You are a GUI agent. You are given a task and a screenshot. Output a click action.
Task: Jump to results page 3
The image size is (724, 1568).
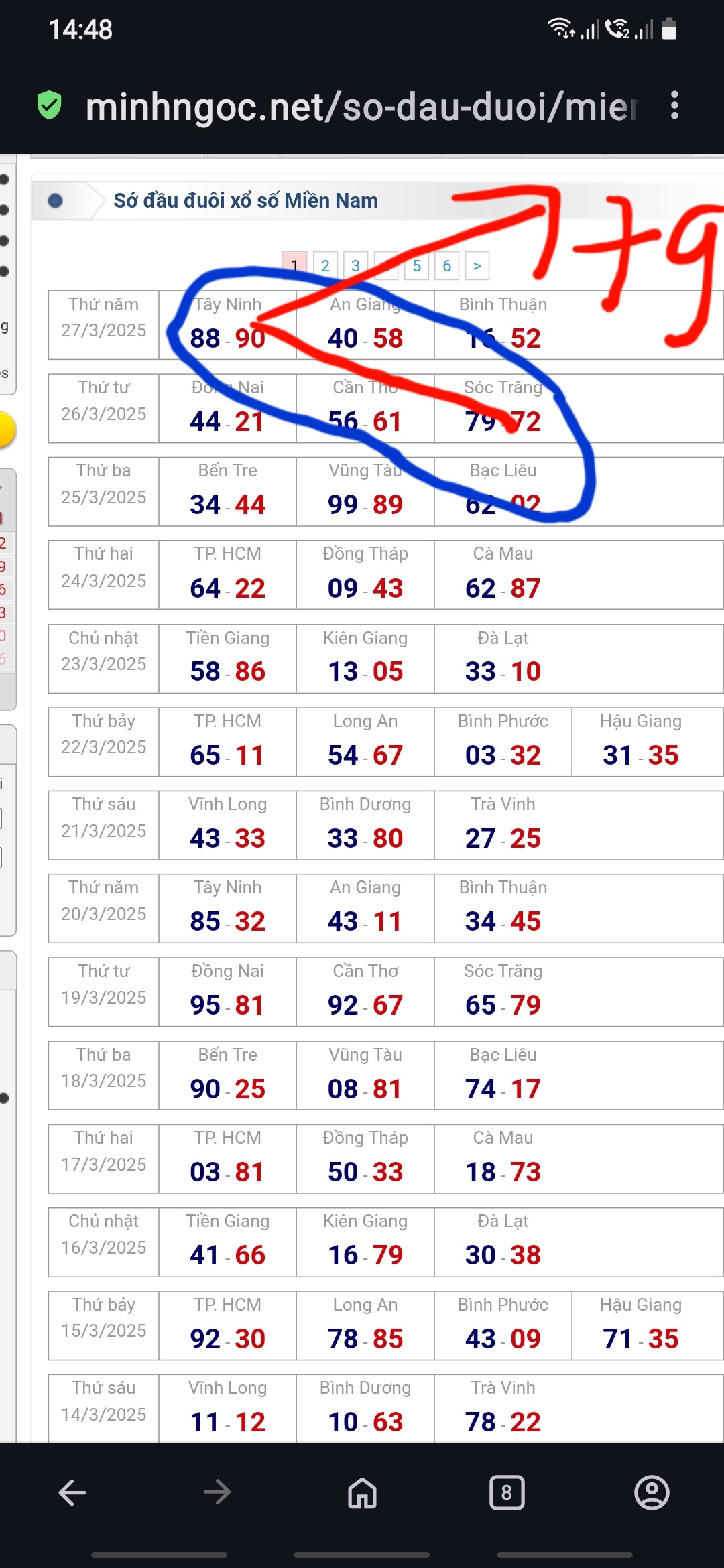pos(355,266)
